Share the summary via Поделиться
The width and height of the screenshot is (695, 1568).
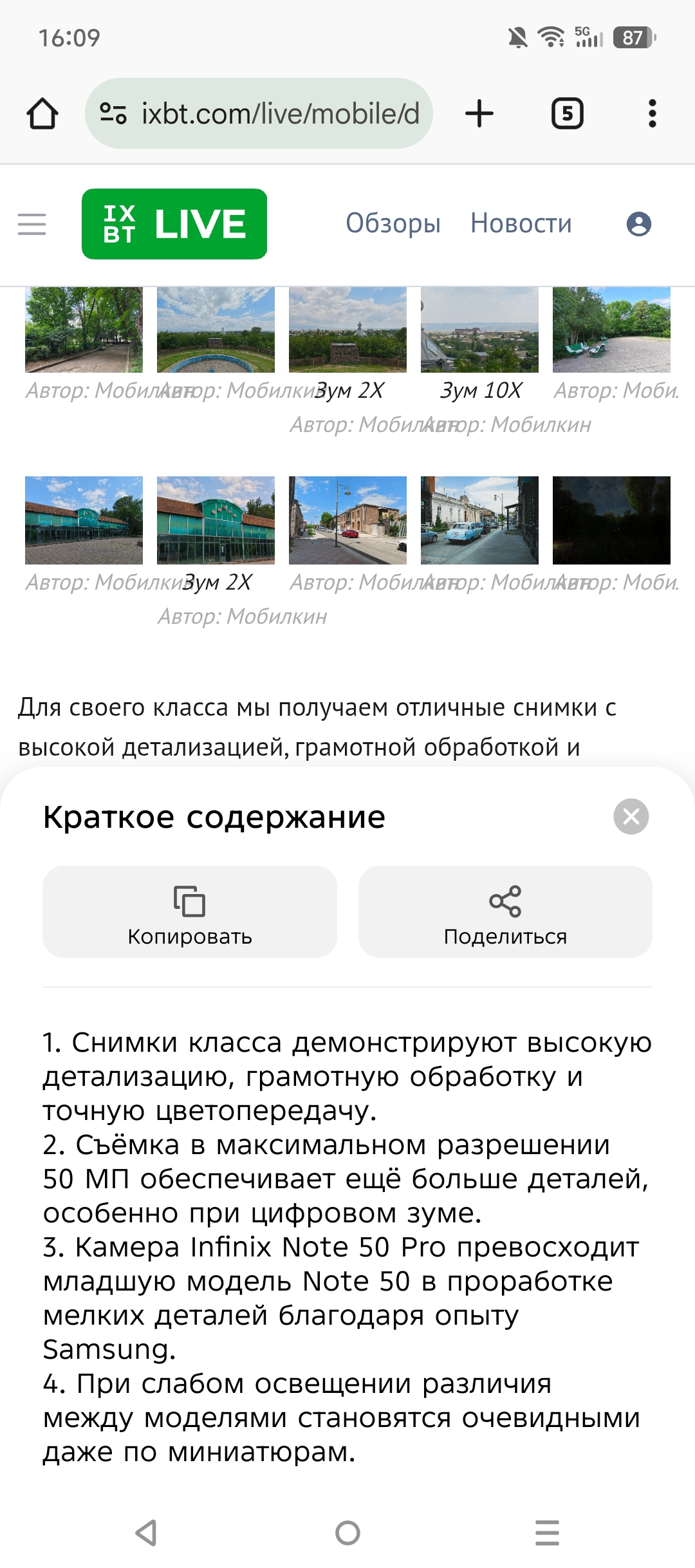coord(505,911)
